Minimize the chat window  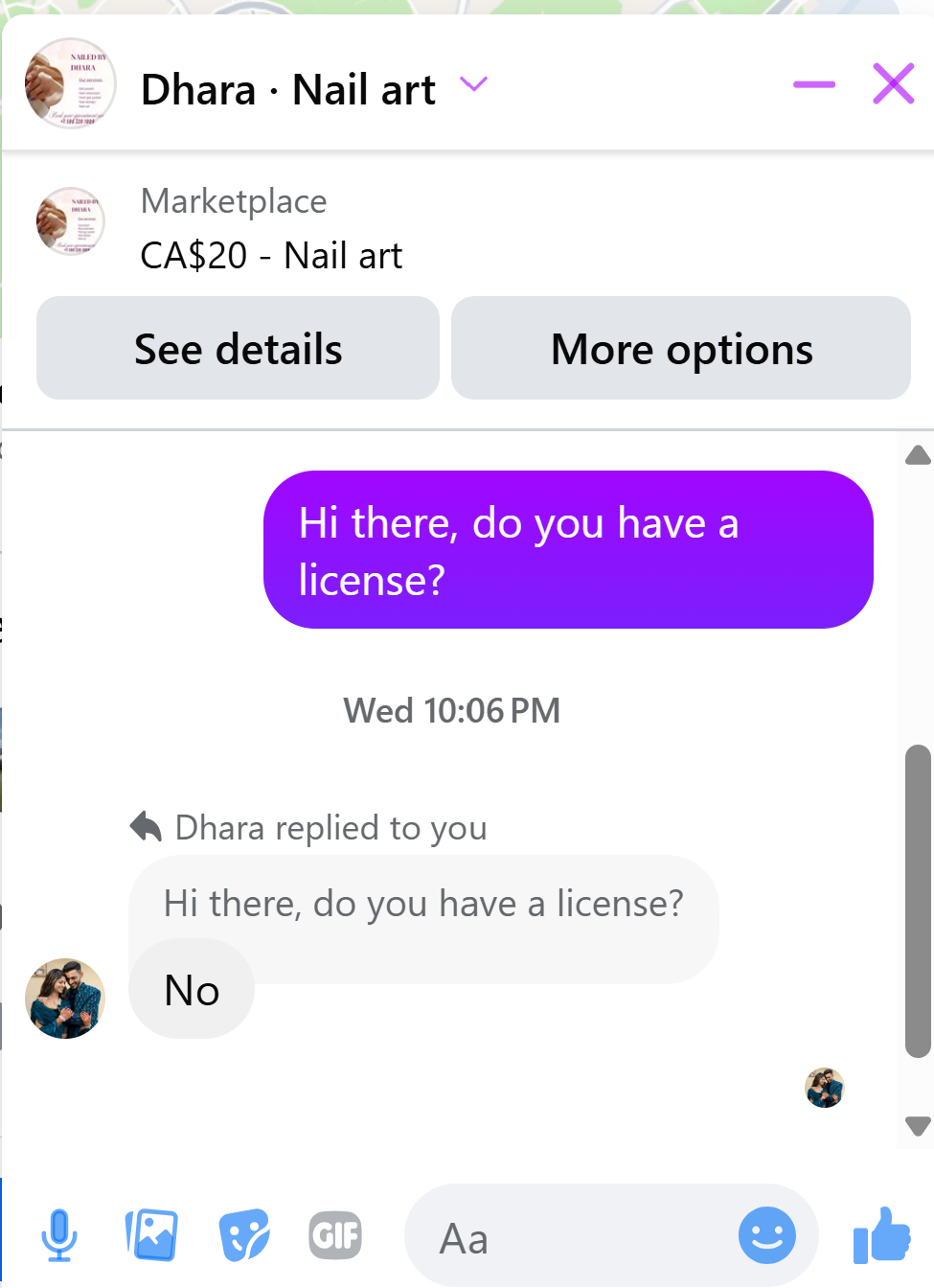click(813, 84)
